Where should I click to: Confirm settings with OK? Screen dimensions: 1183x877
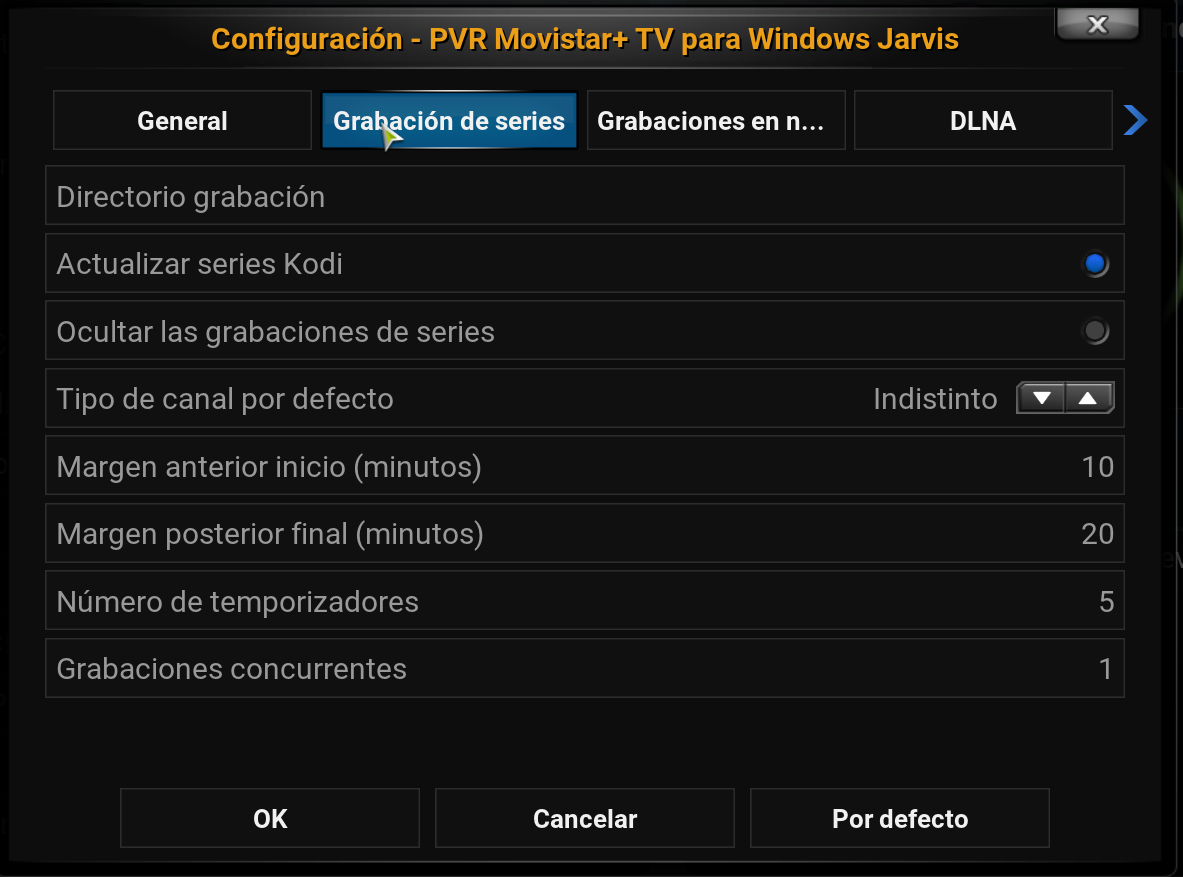coord(270,819)
